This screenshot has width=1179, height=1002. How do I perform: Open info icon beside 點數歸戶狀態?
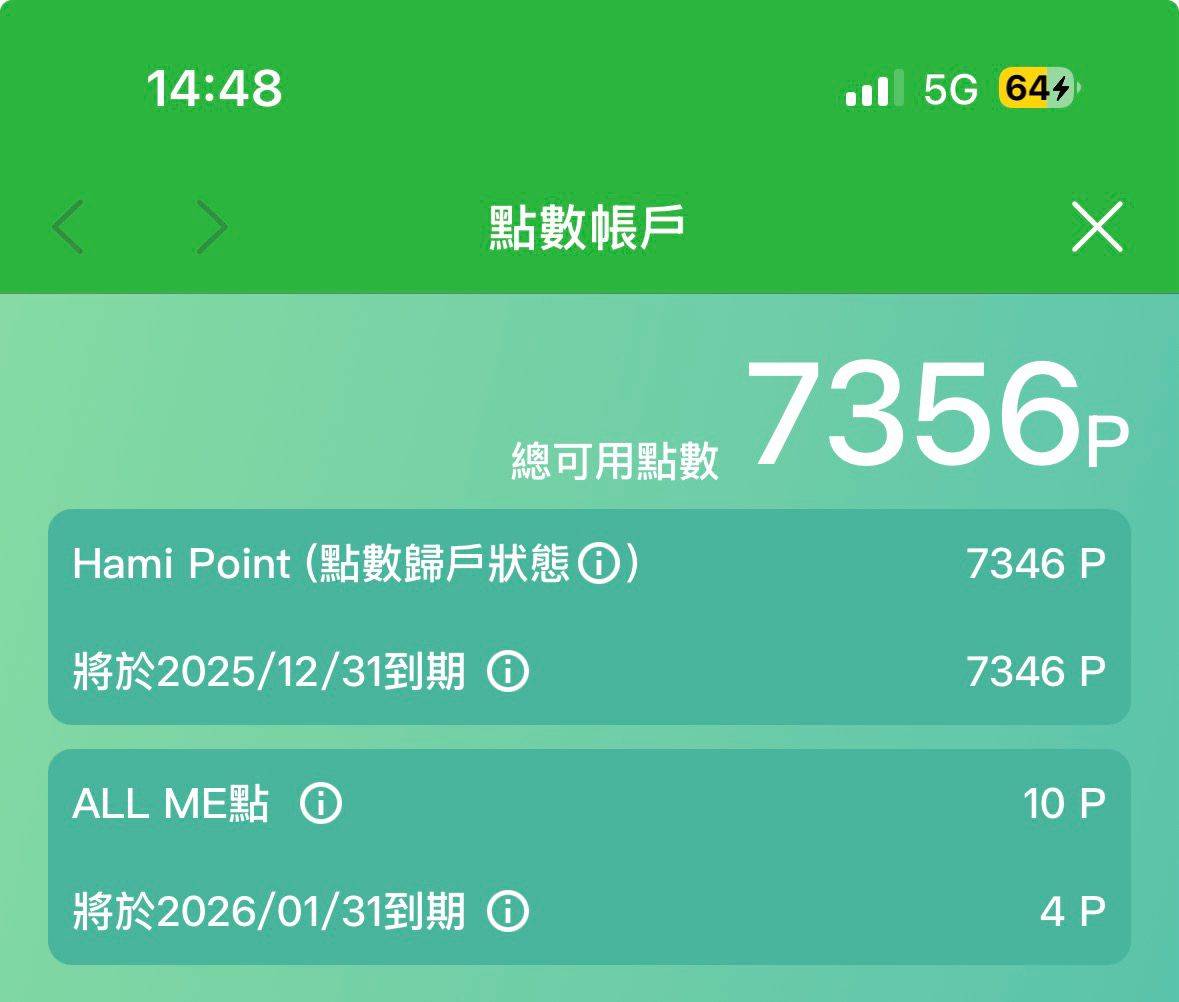click(599, 562)
